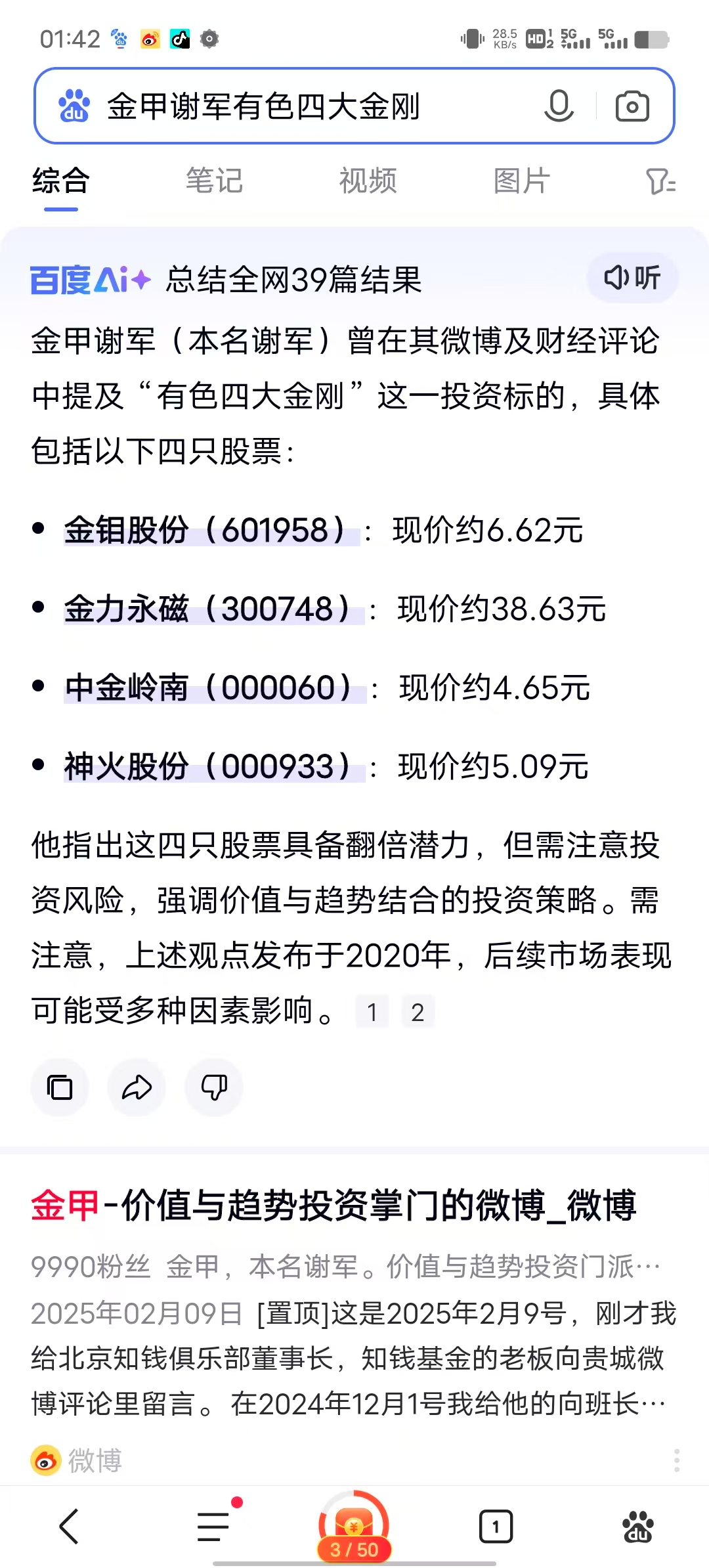Image resolution: width=709 pixels, height=1568 pixels.
Task: Open the search filter icon
Action: click(660, 182)
